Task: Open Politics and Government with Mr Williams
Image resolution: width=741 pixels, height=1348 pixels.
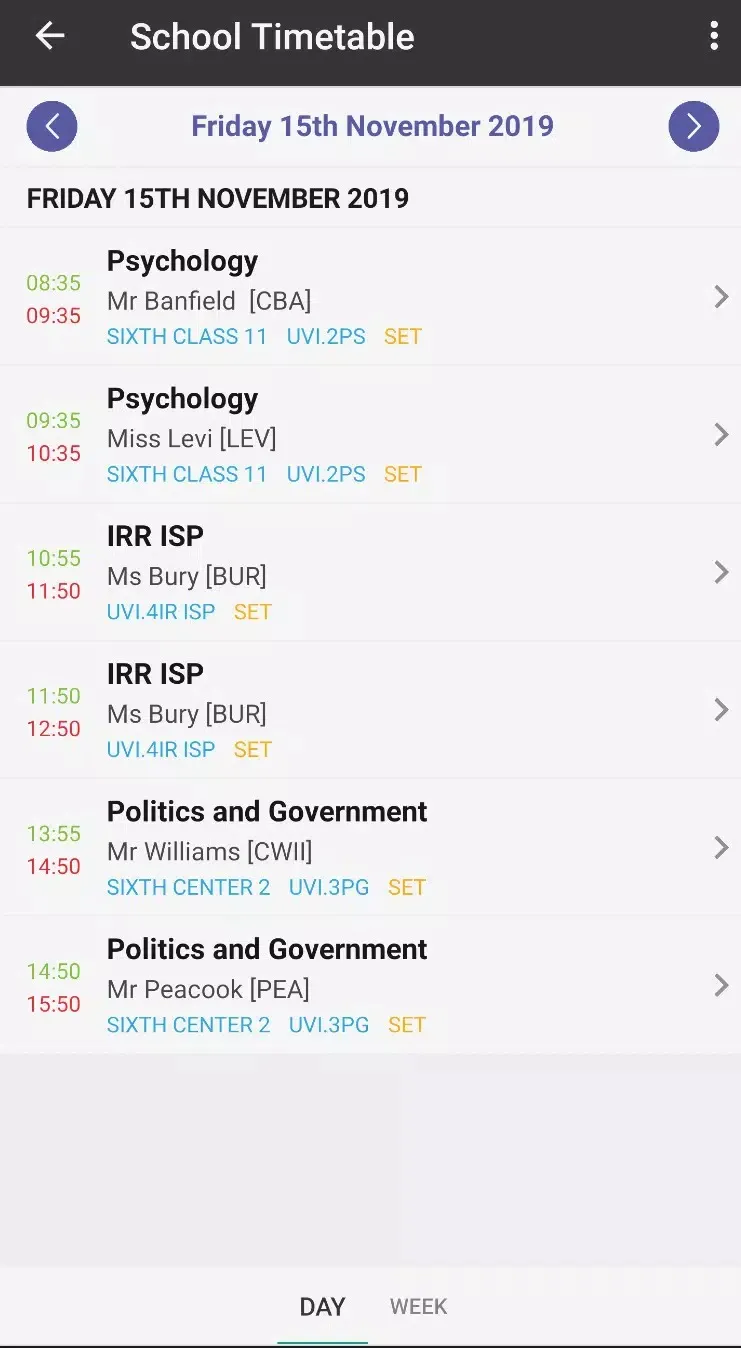Action: pos(370,848)
